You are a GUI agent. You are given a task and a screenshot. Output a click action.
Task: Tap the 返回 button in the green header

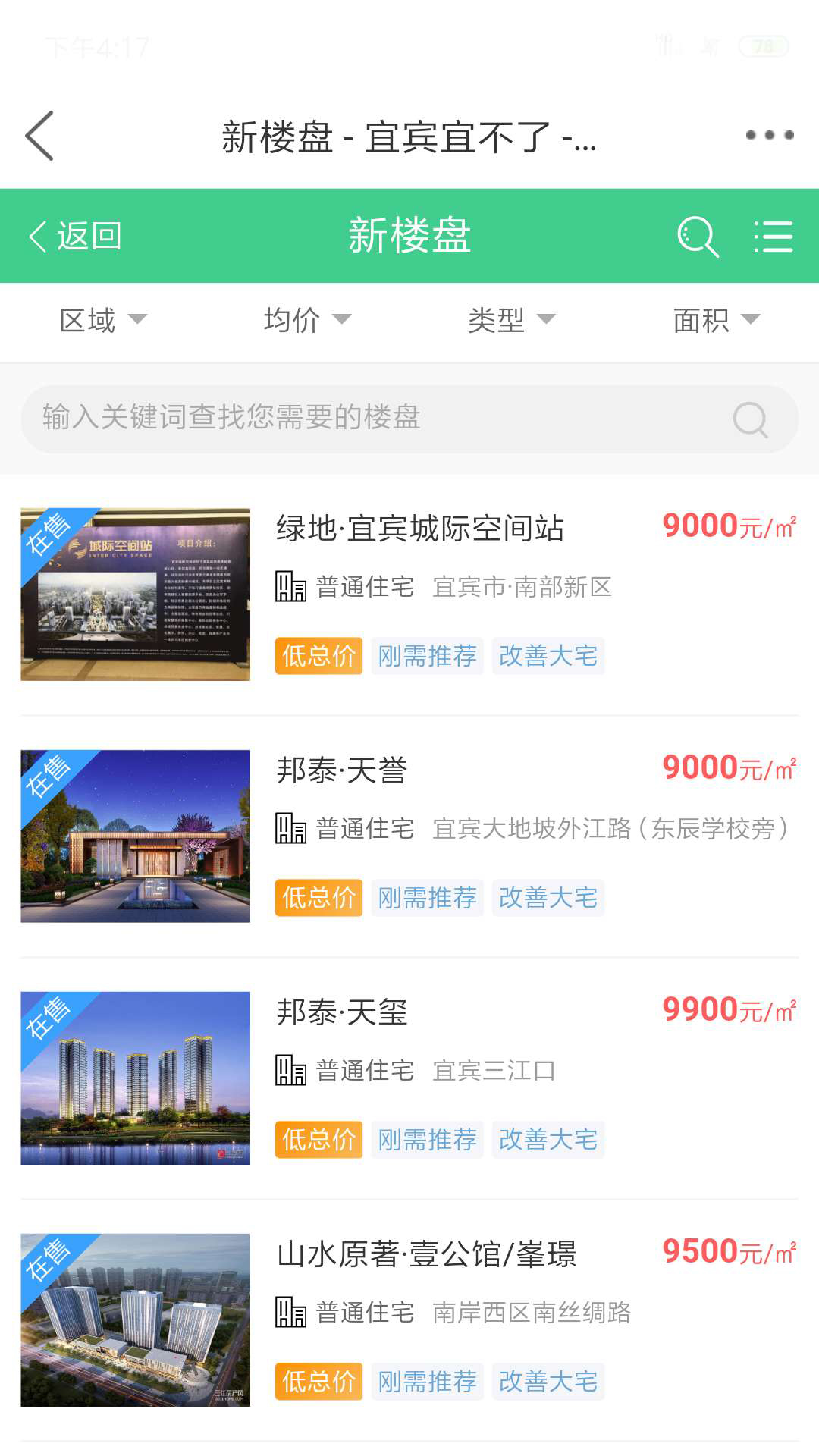click(76, 236)
